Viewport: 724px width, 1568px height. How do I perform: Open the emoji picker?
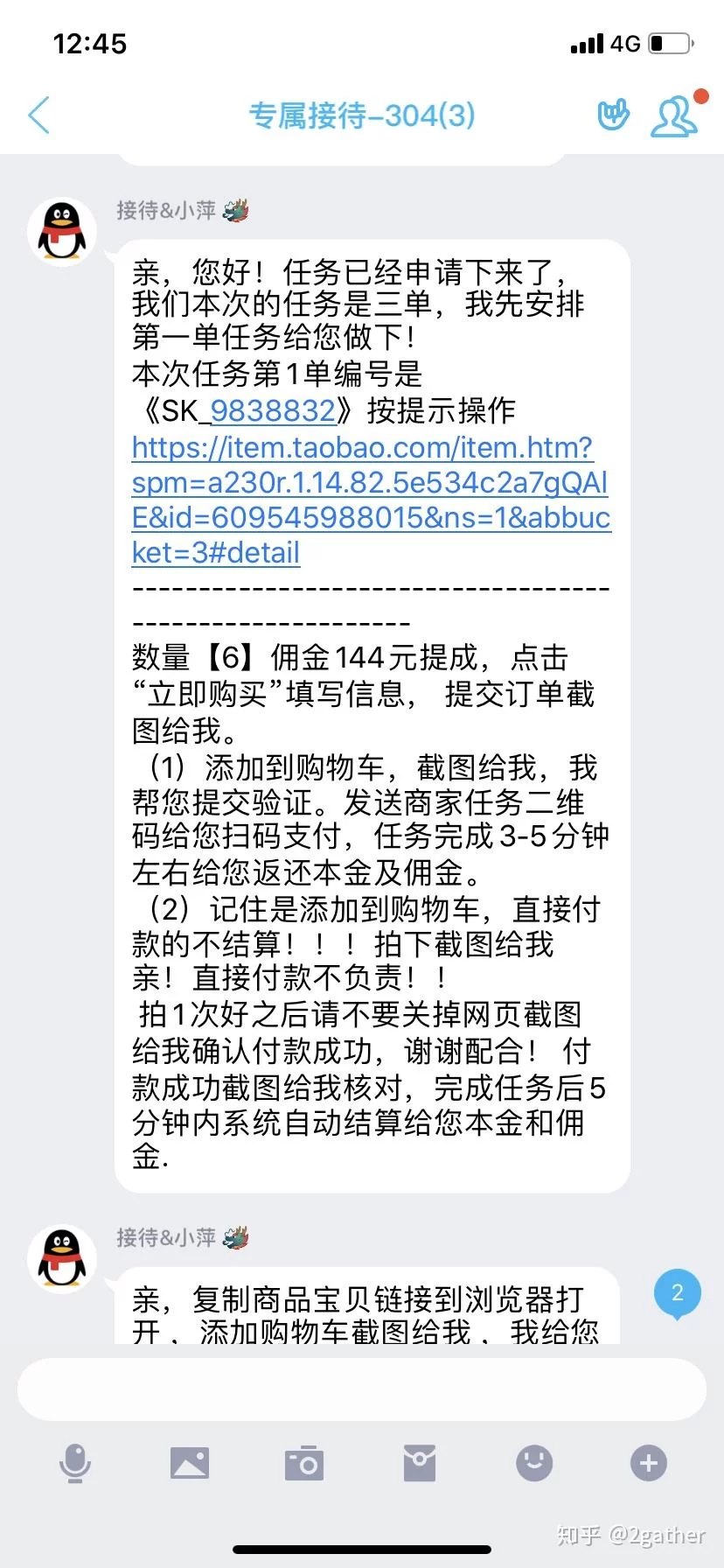[534, 1463]
